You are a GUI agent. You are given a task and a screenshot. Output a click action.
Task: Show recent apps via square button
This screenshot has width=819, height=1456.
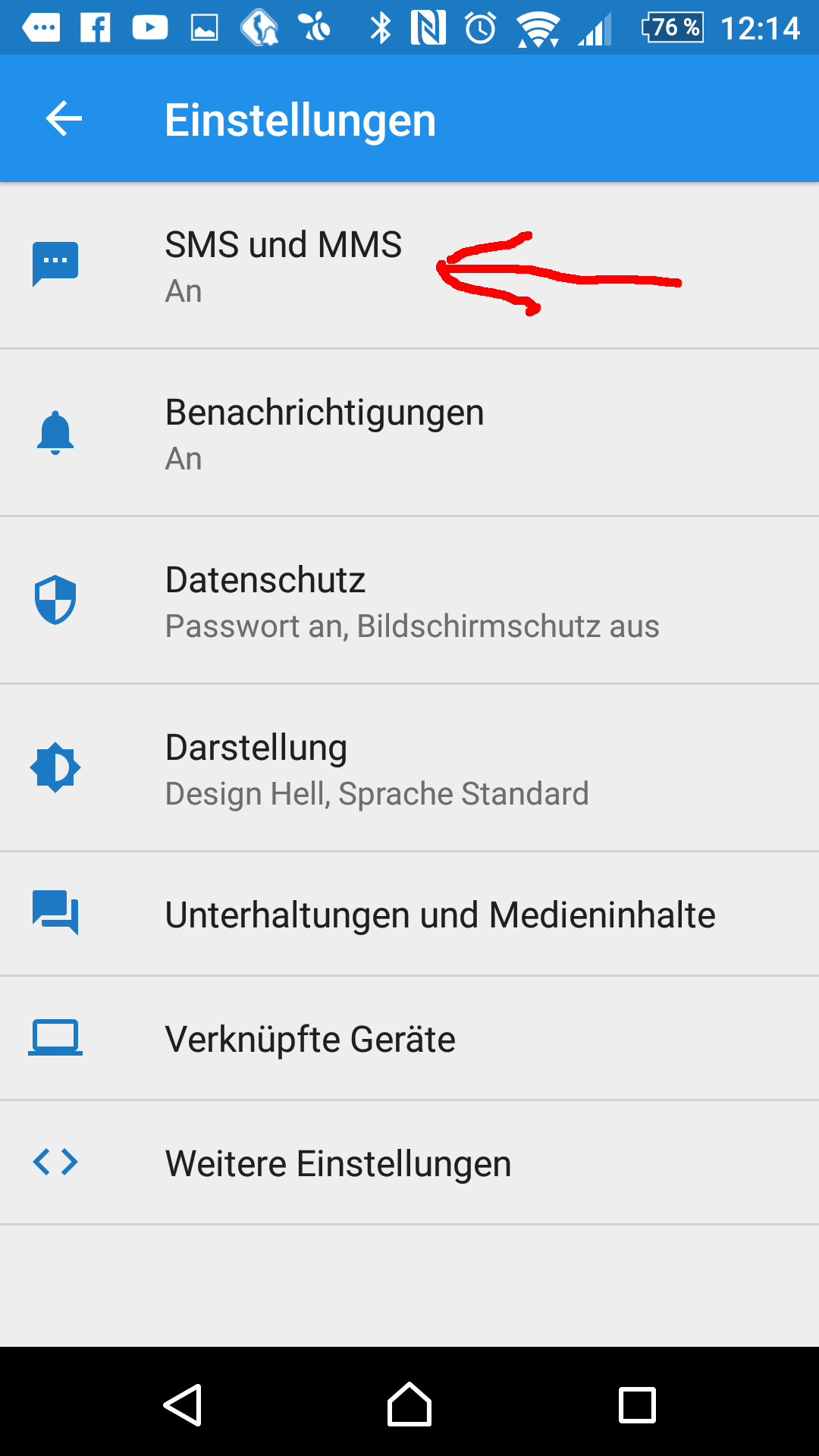637,1404
